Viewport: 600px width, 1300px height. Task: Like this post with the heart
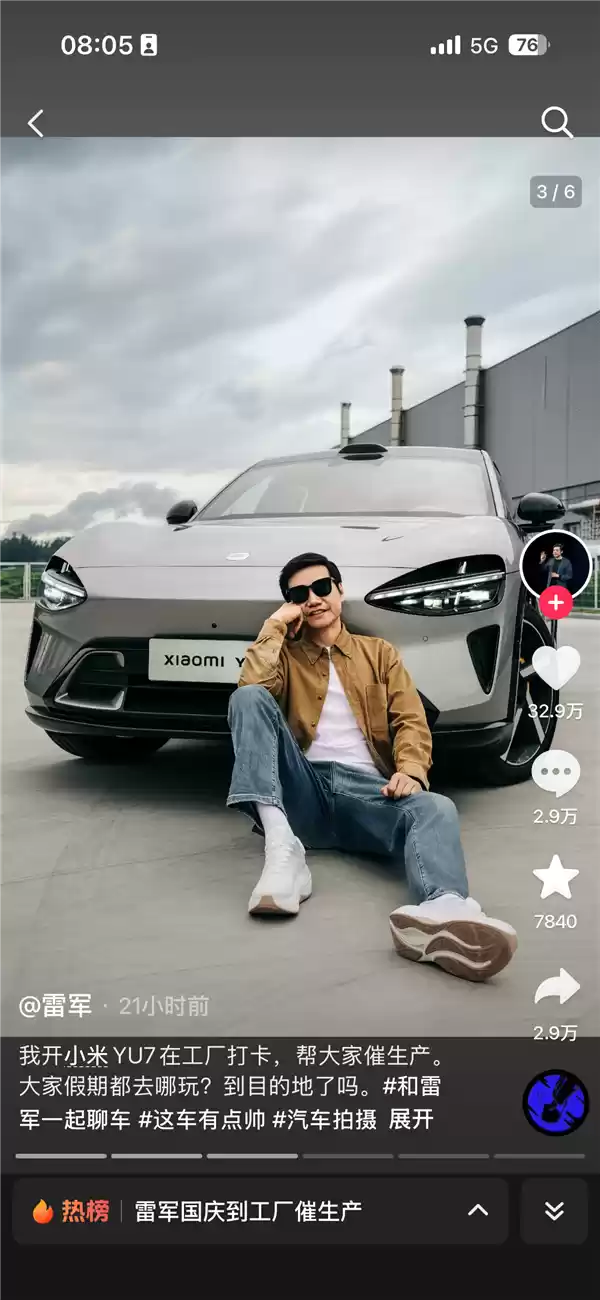(555, 667)
